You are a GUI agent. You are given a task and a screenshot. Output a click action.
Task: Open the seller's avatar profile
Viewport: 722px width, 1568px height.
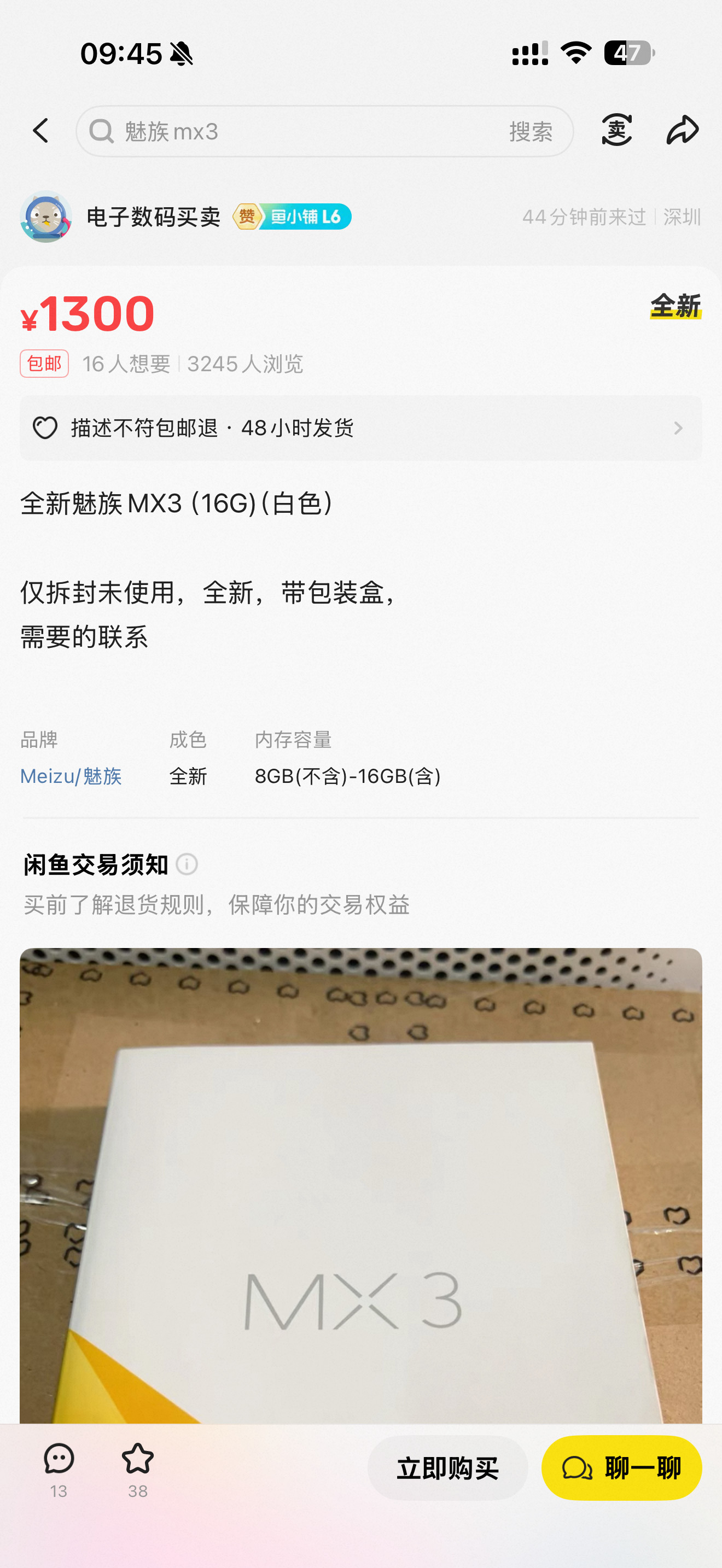point(44,217)
